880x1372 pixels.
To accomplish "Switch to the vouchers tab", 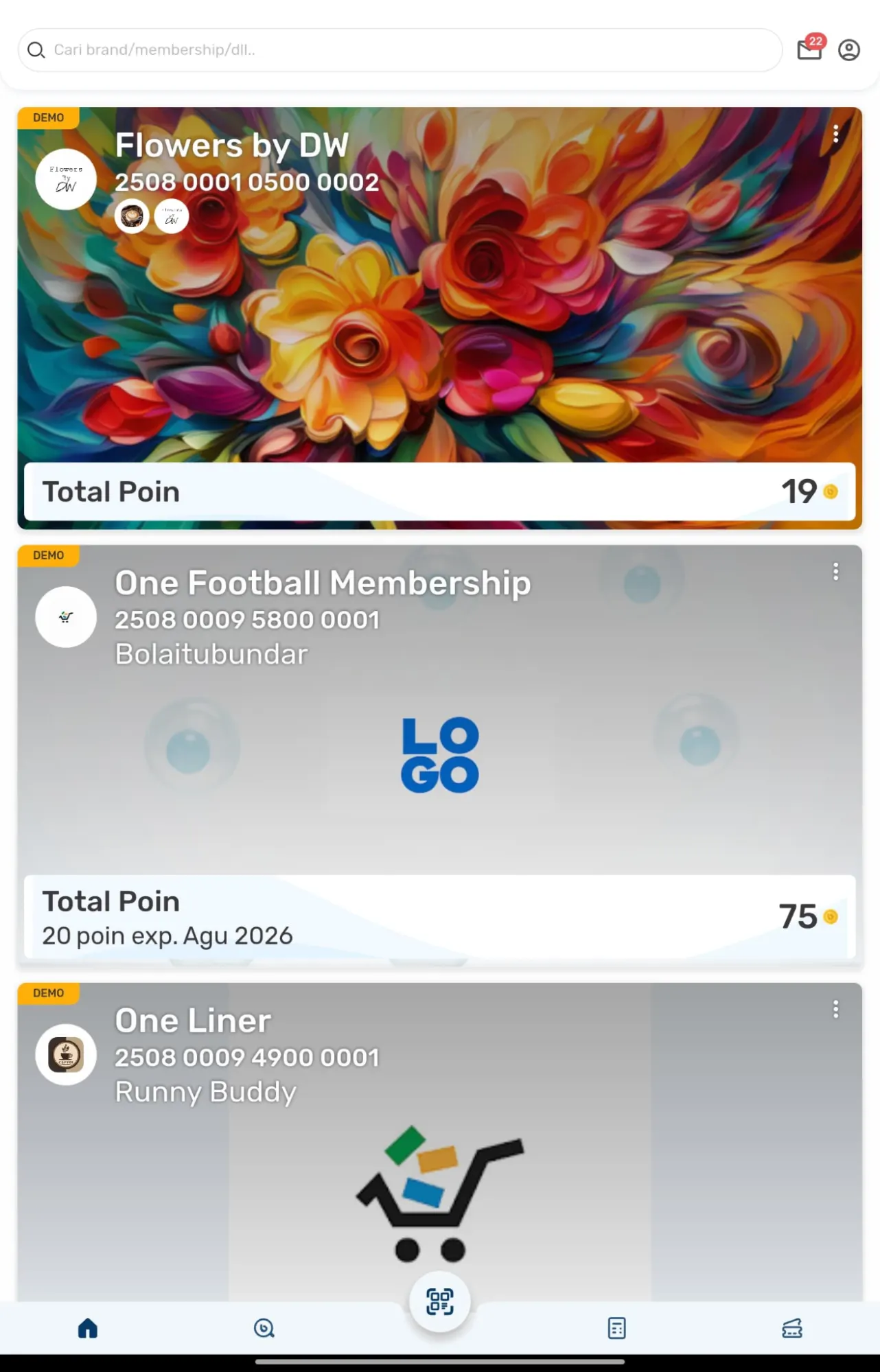I will coord(792,1329).
